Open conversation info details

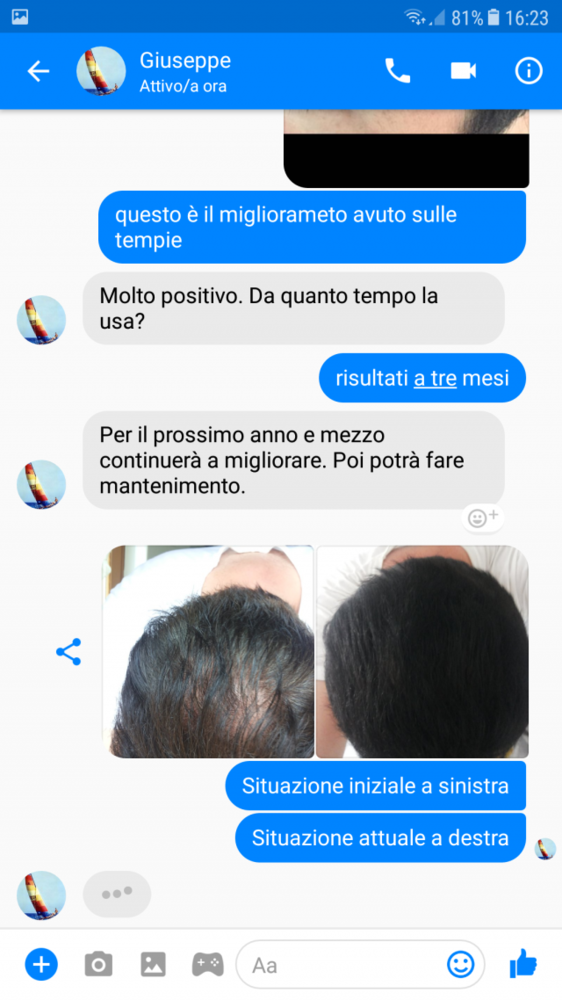(x=528, y=71)
